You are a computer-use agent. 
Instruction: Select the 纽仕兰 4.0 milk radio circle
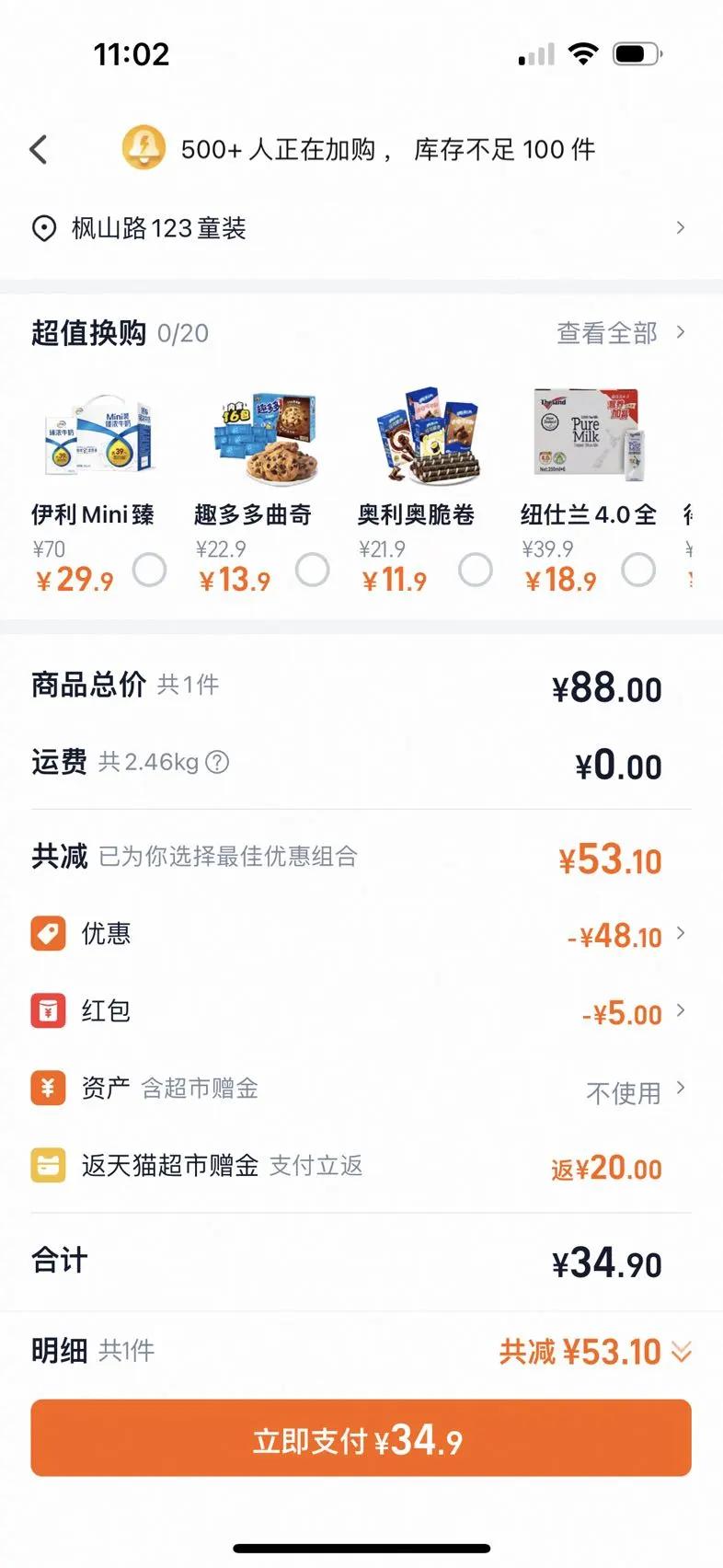coord(639,570)
